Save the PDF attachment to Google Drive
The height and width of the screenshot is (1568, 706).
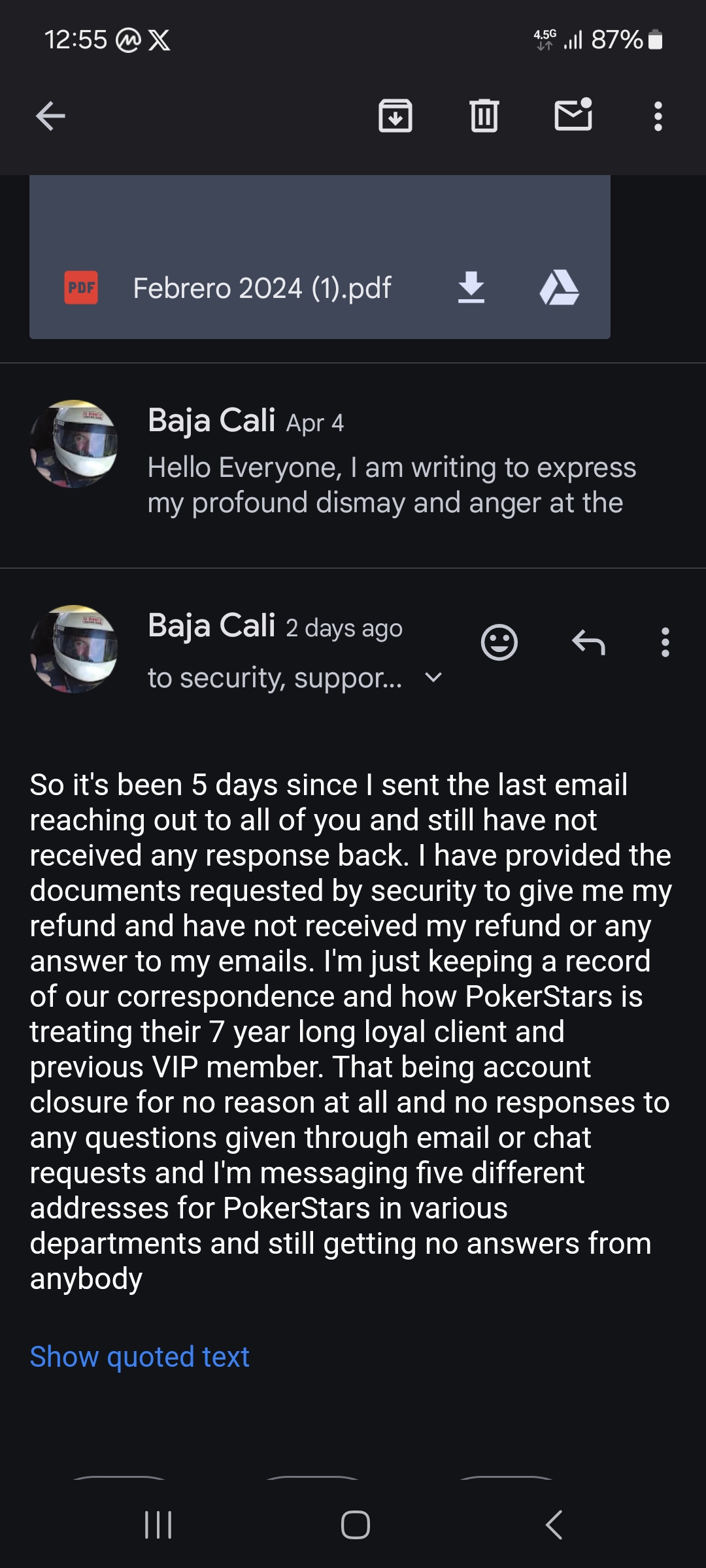[560, 288]
